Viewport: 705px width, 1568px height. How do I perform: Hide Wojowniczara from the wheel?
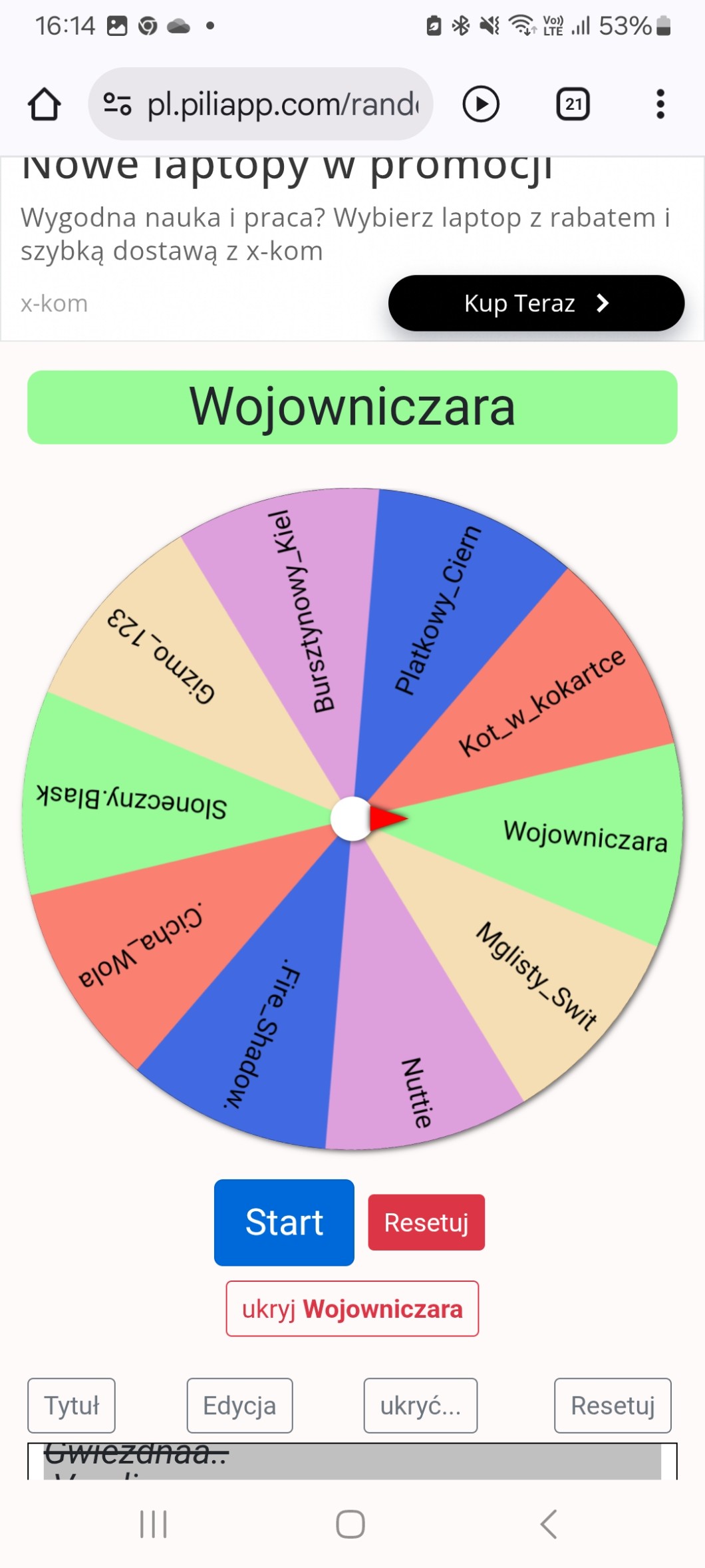(352, 1308)
